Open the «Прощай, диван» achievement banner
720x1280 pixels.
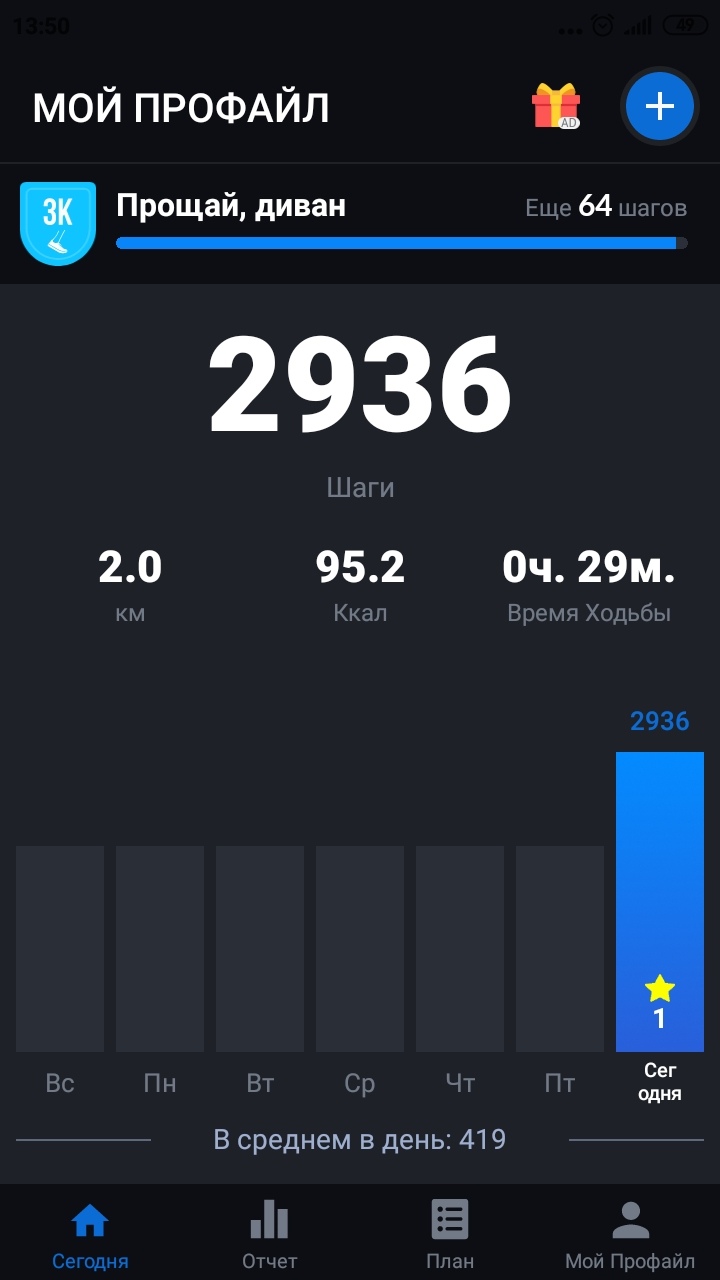(x=360, y=223)
